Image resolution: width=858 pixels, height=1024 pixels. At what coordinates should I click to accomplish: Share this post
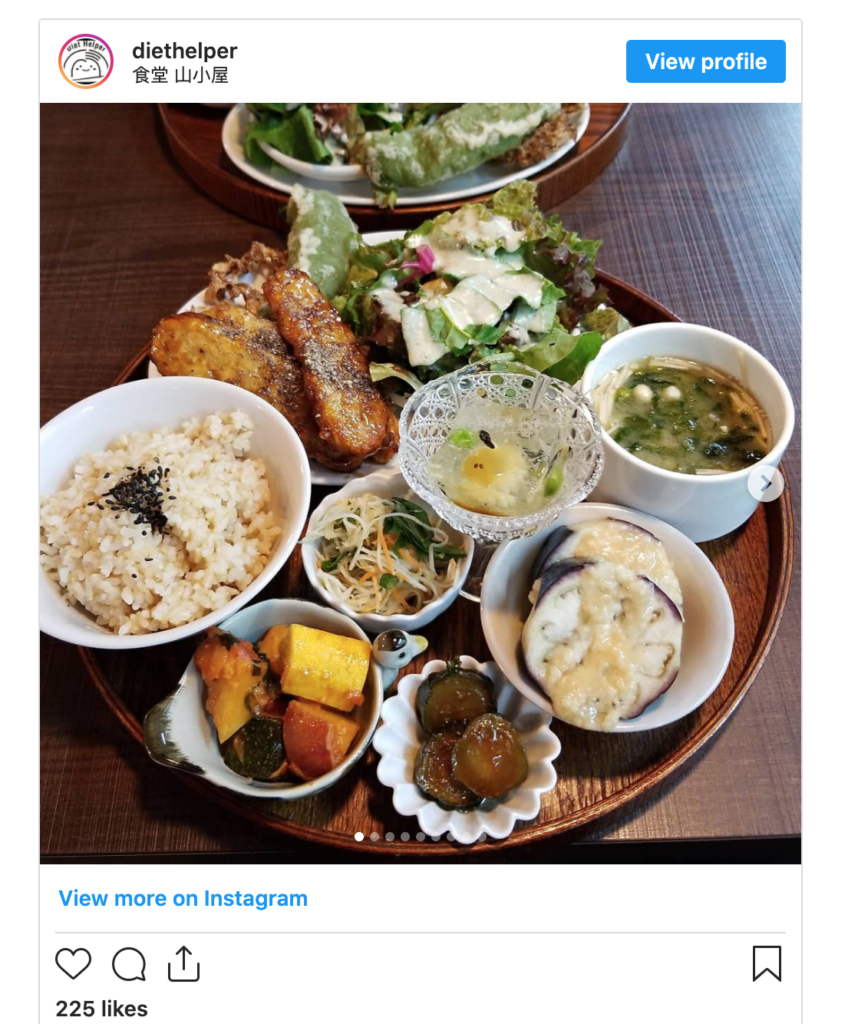click(x=184, y=964)
